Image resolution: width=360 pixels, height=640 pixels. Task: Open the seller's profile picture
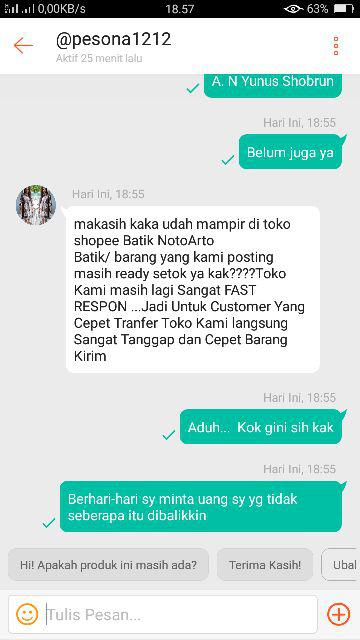click(x=36, y=205)
